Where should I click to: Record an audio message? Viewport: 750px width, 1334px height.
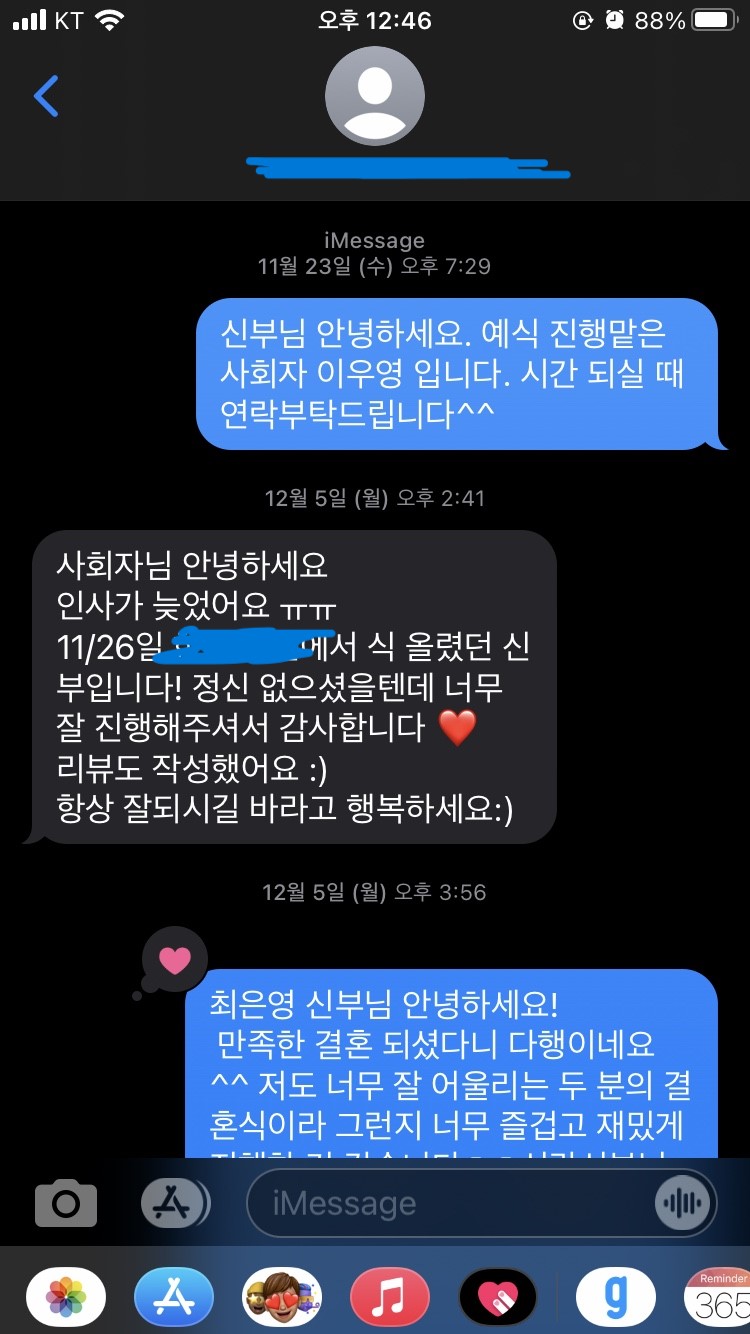click(x=684, y=1203)
